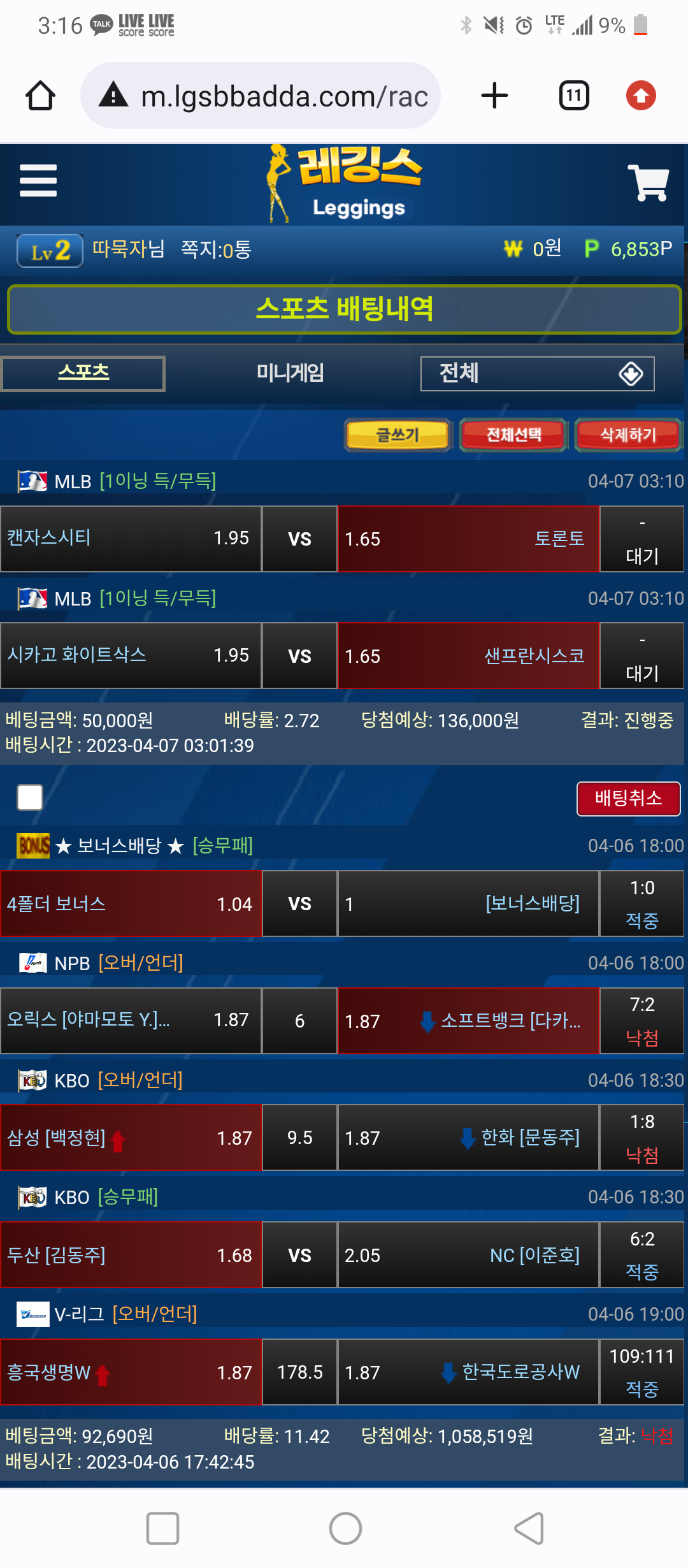
Task: Open the Leggings logo homepage
Action: (344, 184)
